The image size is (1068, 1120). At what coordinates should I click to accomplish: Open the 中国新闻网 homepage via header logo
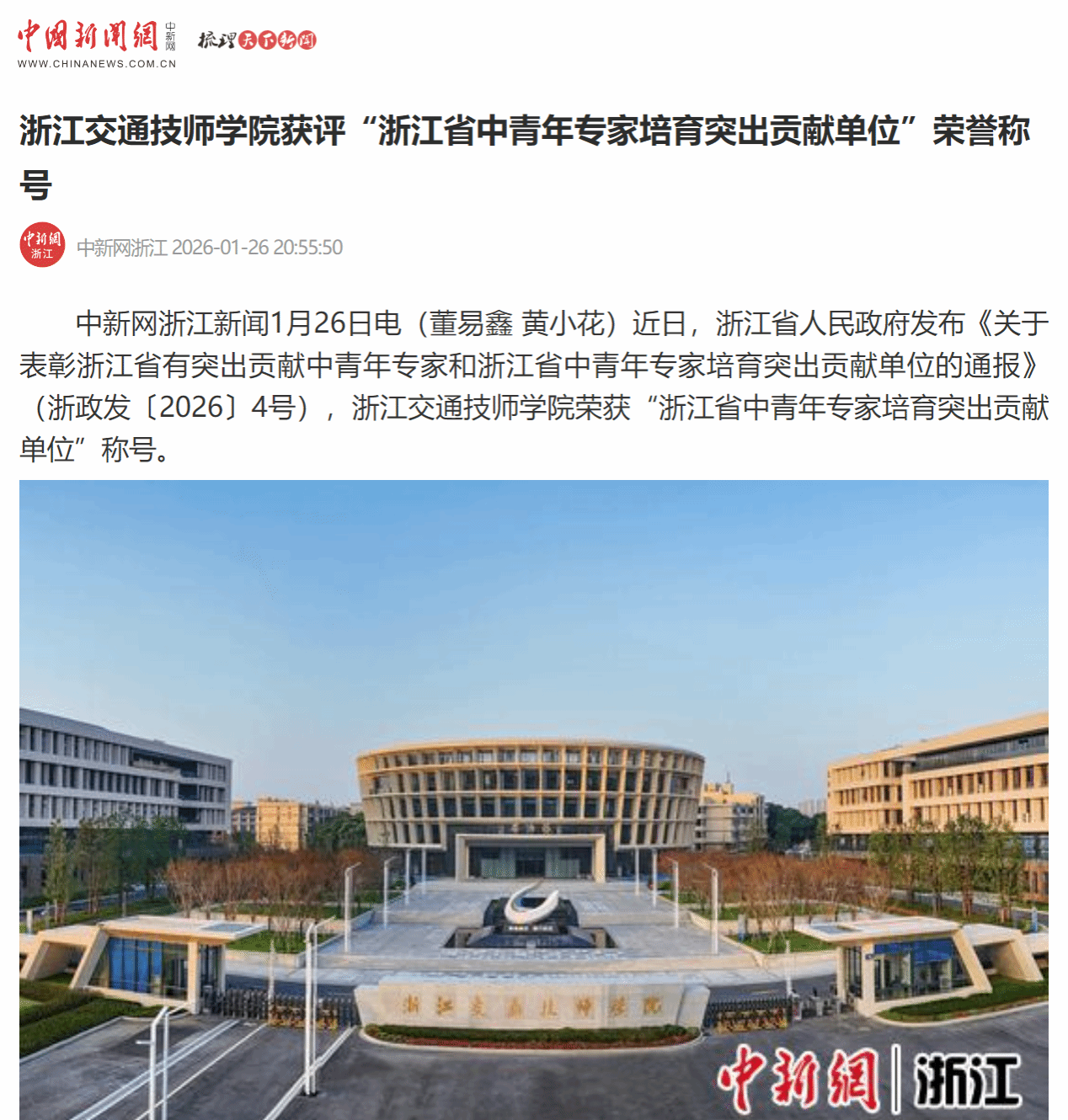tap(96, 43)
